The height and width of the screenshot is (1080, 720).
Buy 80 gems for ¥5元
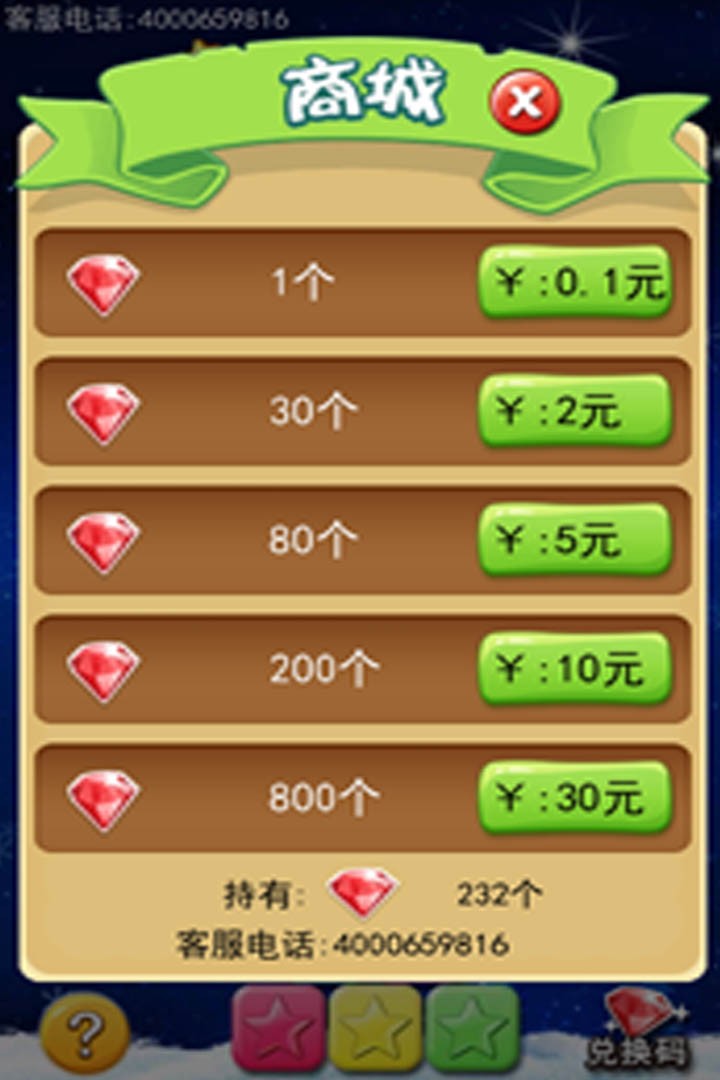tap(574, 540)
